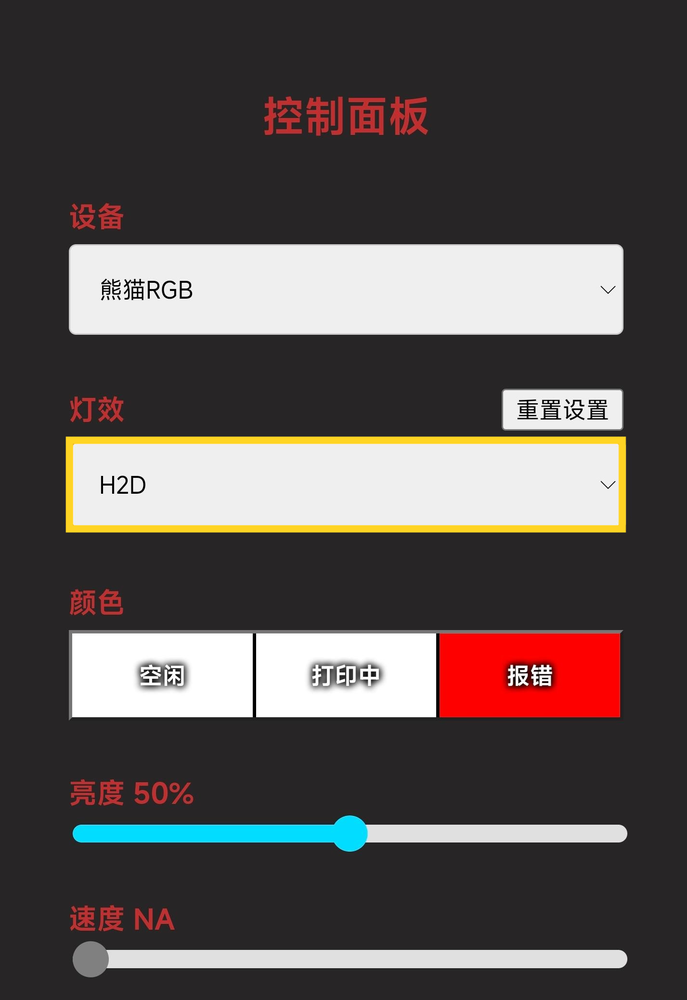This screenshot has height=1000, width=687.
Task: Pick the red 报错 color swatch
Action: click(530, 675)
